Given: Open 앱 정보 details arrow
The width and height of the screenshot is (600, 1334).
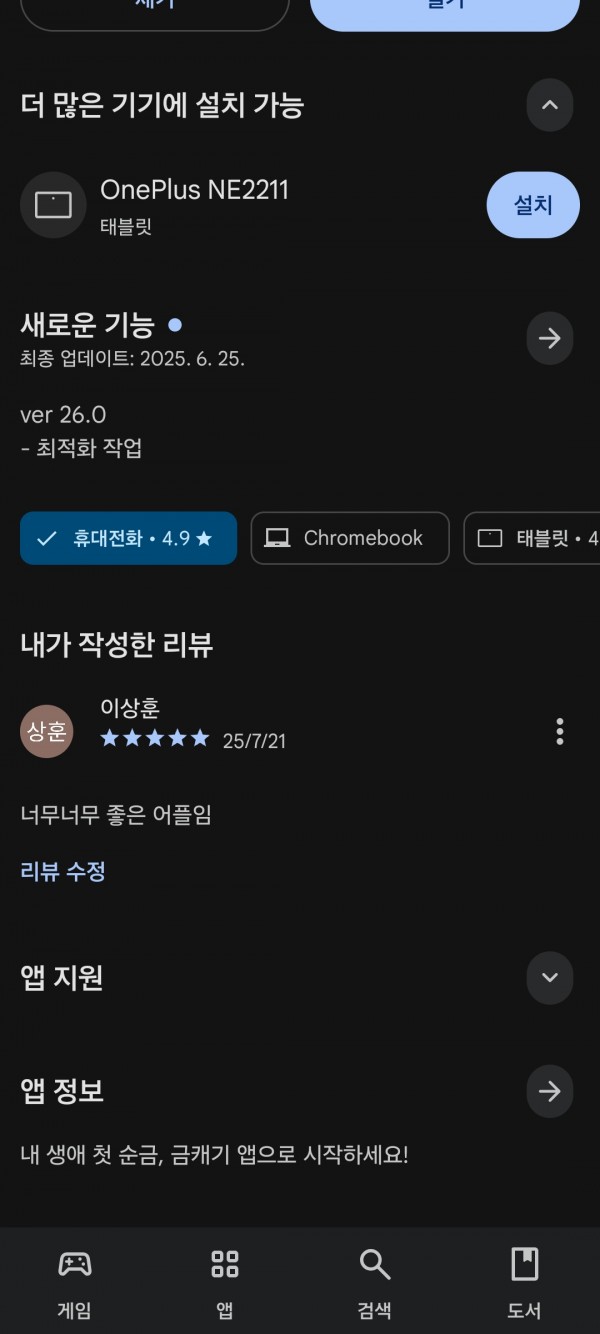Looking at the screenshot, I should 549,1090.
